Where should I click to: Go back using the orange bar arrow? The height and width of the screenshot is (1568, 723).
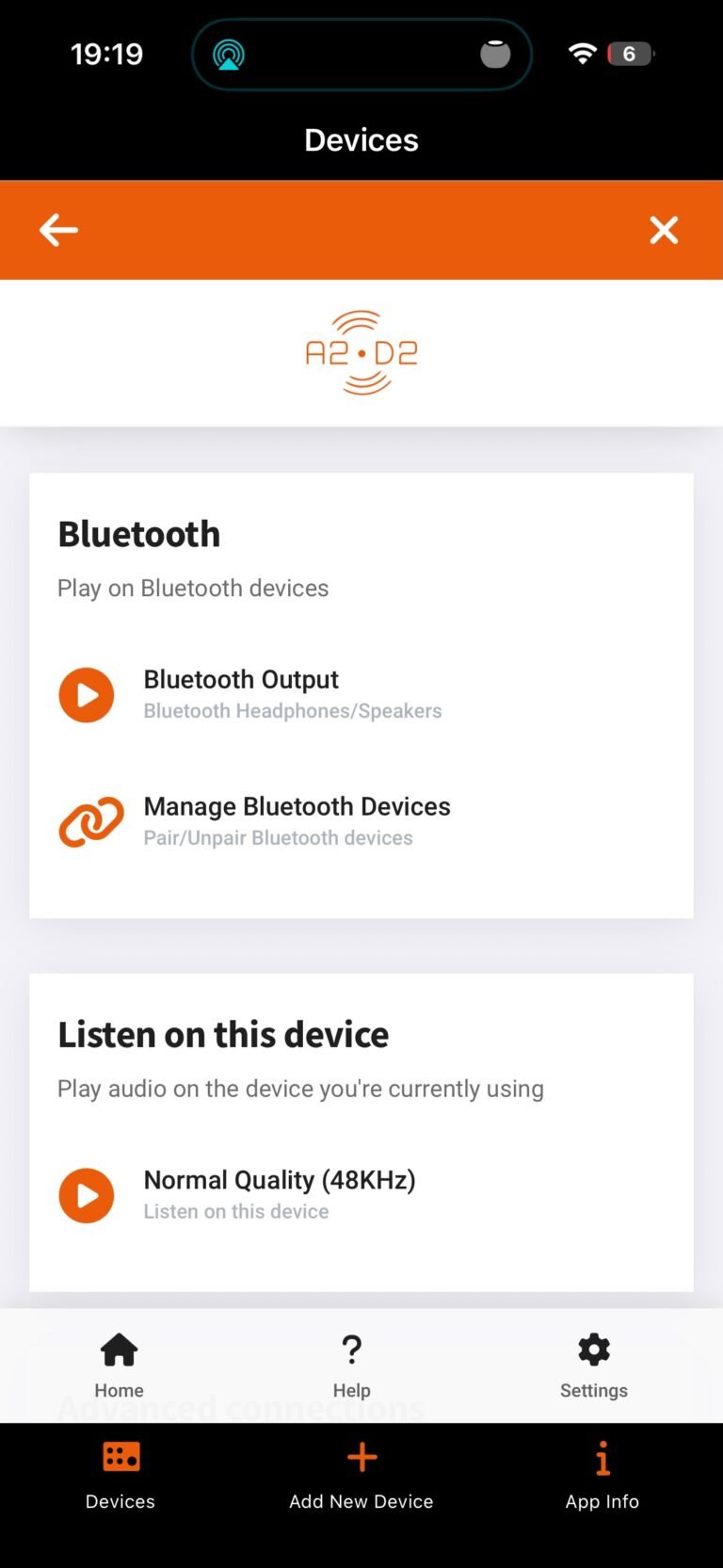(x=58, y=230)
